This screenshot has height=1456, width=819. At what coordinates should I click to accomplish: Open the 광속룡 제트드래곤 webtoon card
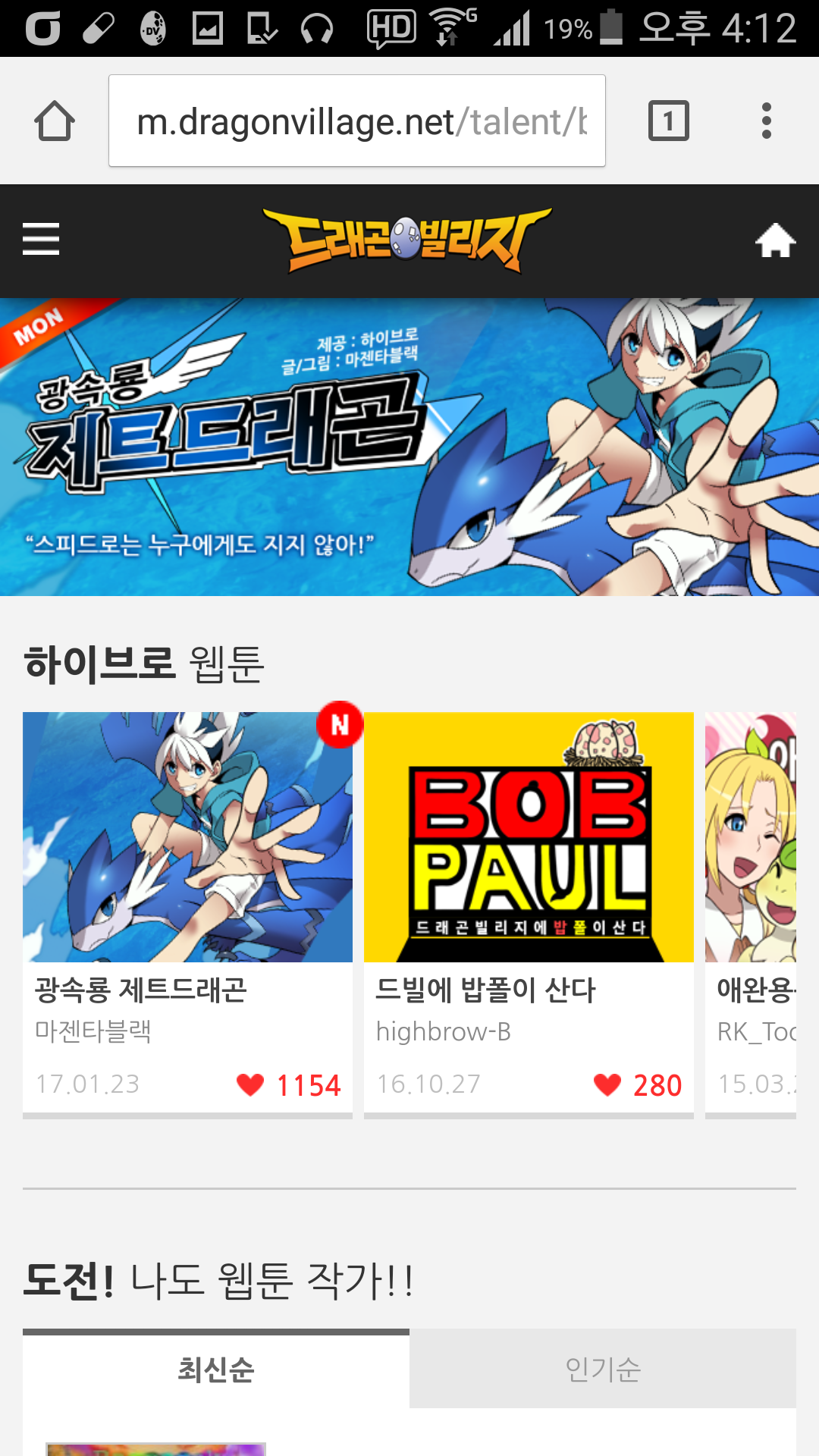point(187,910)
